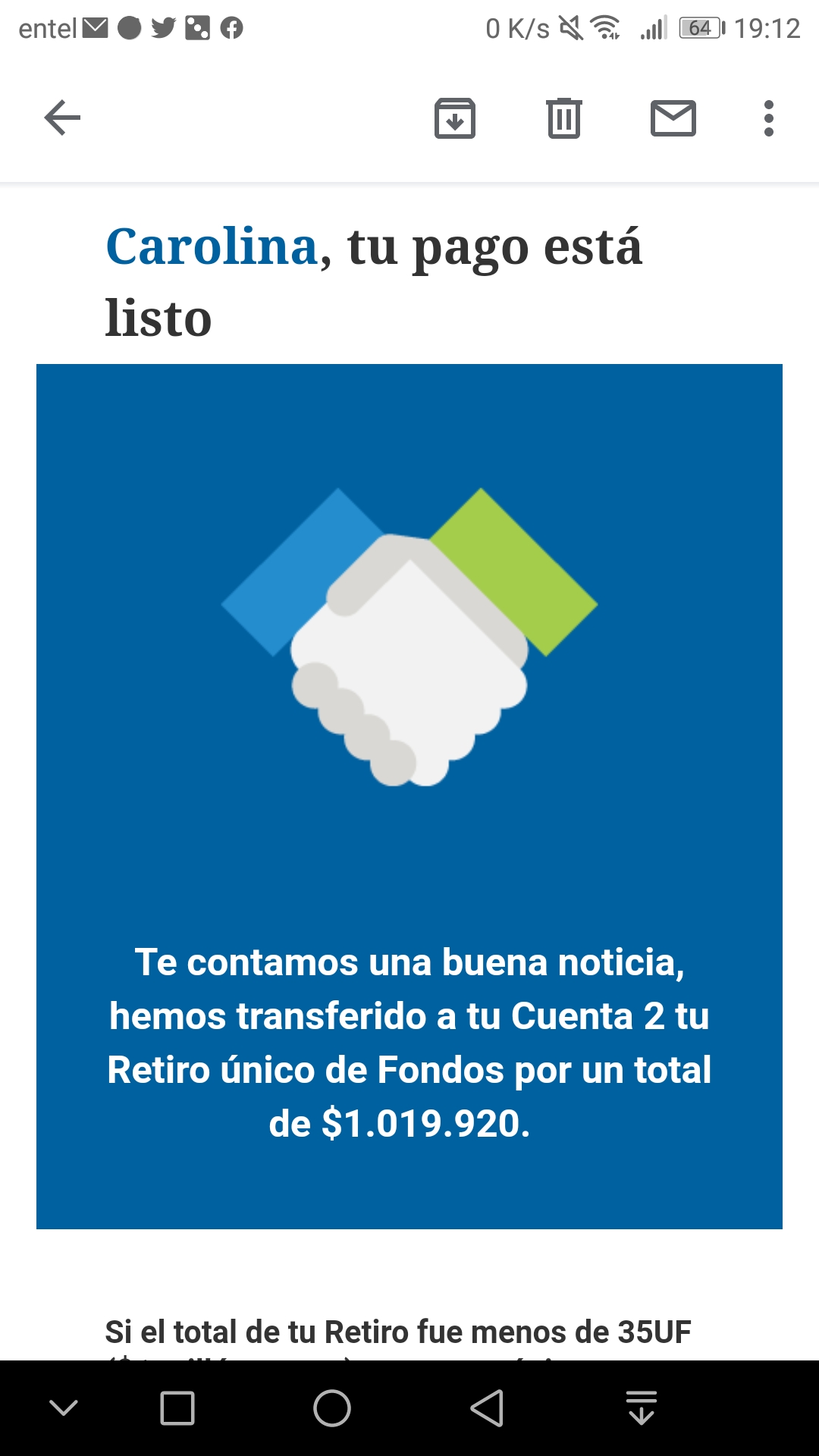Image resolution: width=819 pixels, height=1456 pixels.
Task: Delete this email
Action: point(564,118)
